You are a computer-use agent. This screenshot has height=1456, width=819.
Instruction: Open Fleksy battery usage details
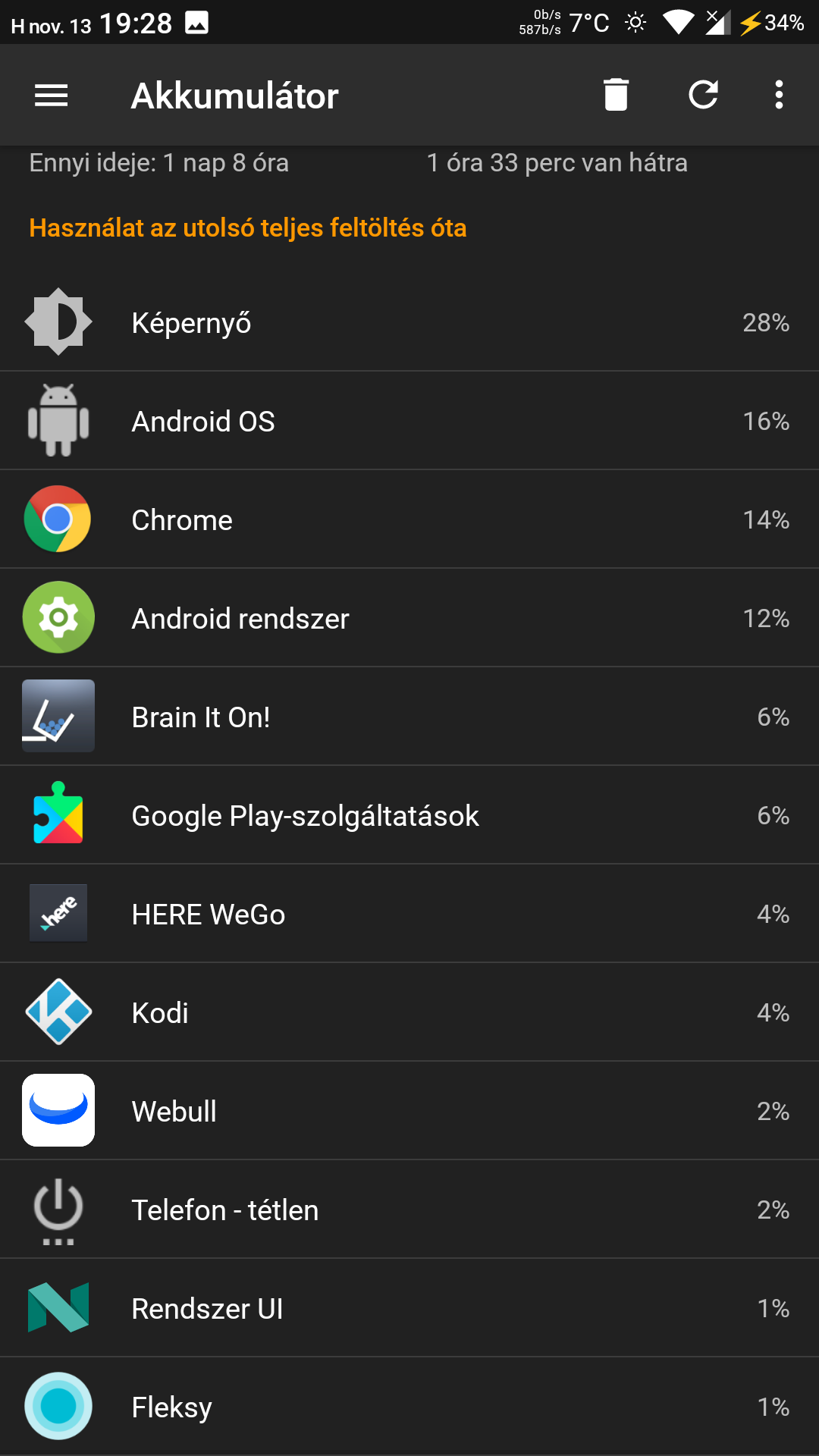tap(409, 1407)
